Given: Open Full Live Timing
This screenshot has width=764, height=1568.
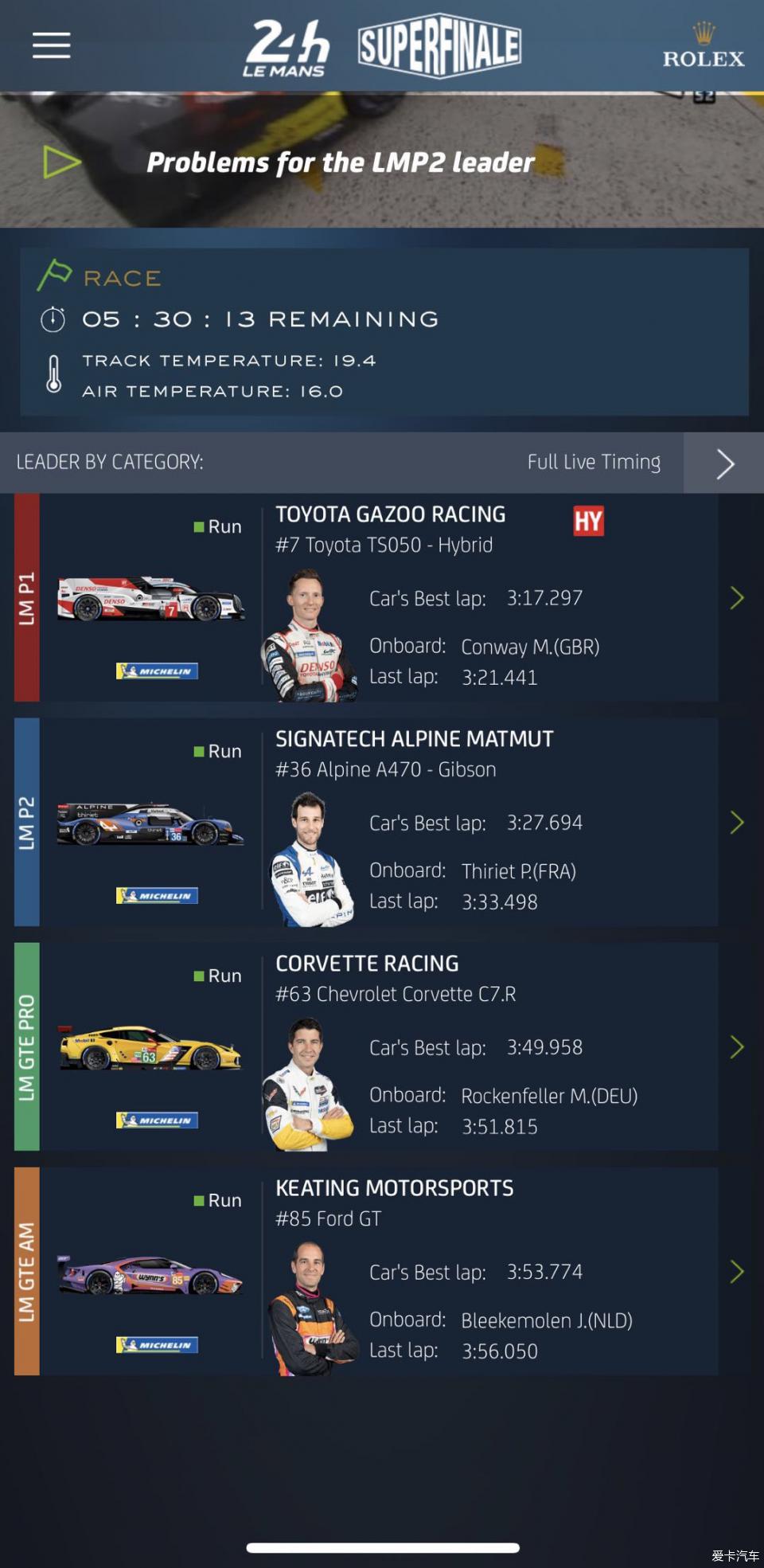Looking at the screenshot, I should pyautogui.click(x=723, y=463).
